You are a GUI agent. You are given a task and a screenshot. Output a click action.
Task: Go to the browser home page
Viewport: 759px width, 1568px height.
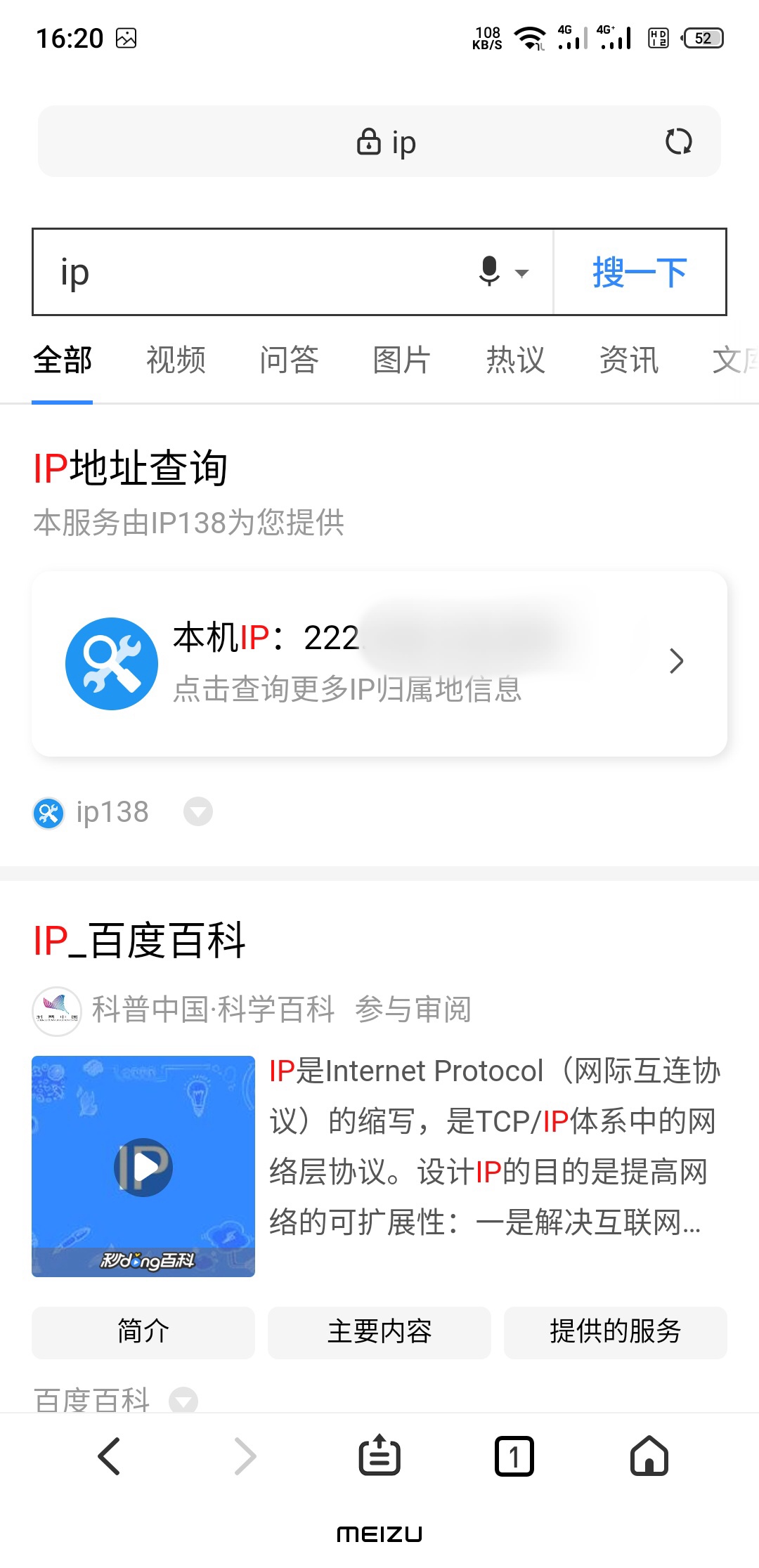pos(649,1456)
